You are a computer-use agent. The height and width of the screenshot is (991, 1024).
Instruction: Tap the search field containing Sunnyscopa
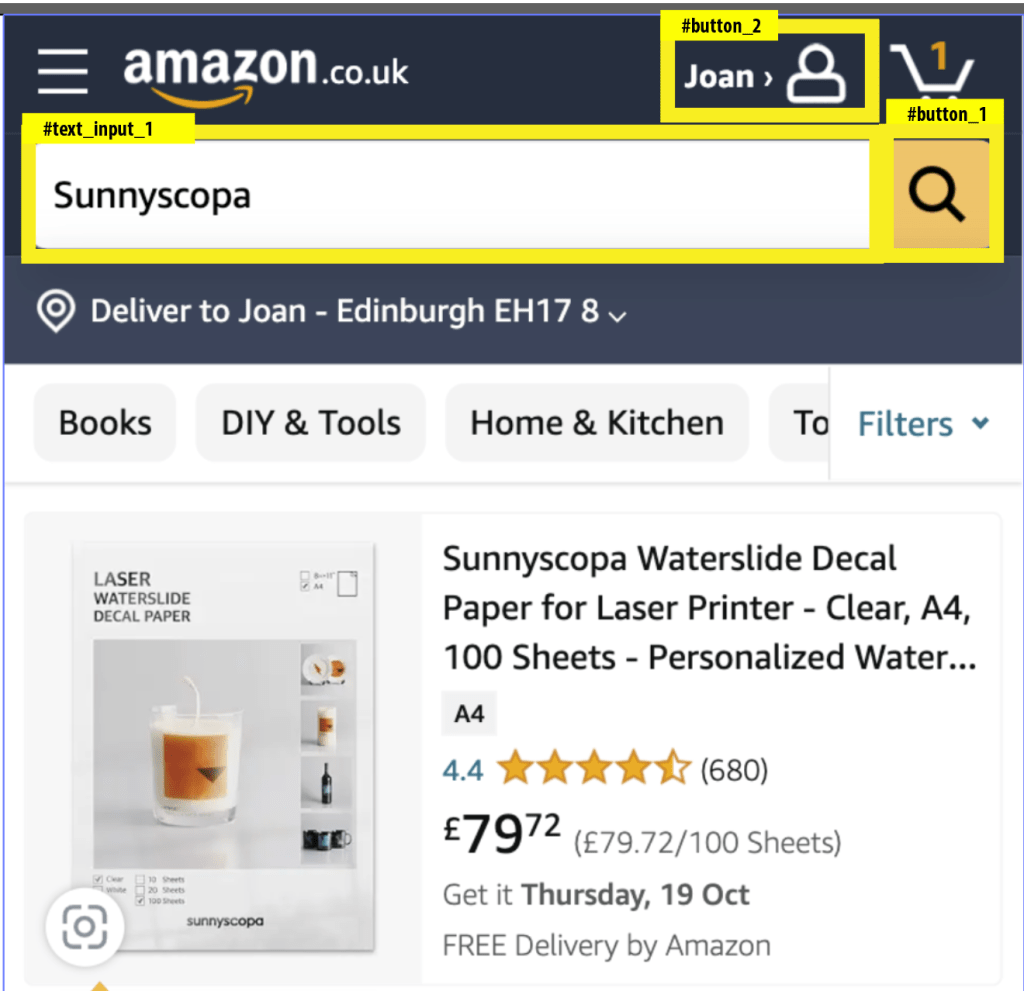pyautogui.click(x=450, y=195)
